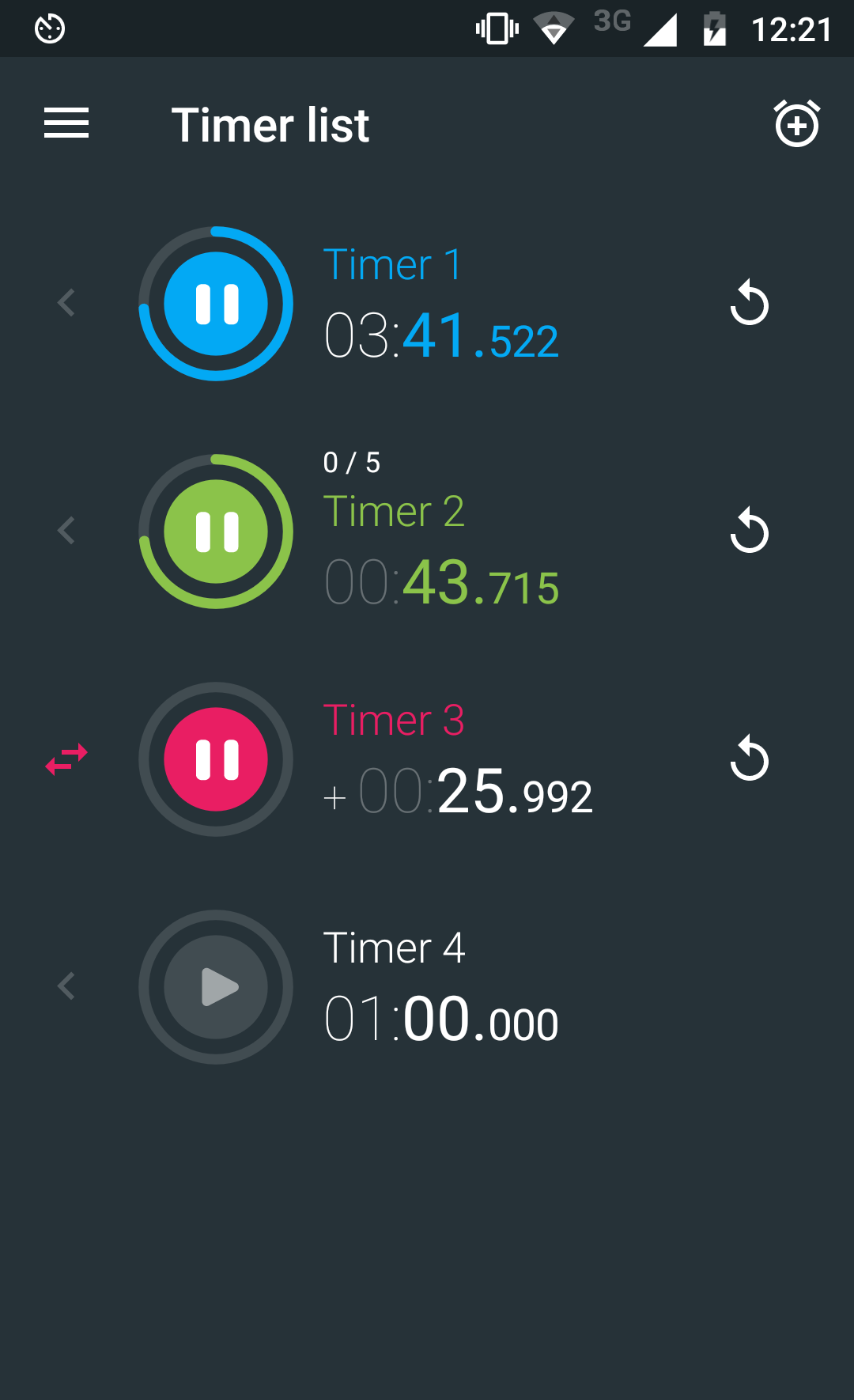Expand options with the chevron beside Timer 1
This screenshot has width=854, height=1400.
(x=66, y=304)
